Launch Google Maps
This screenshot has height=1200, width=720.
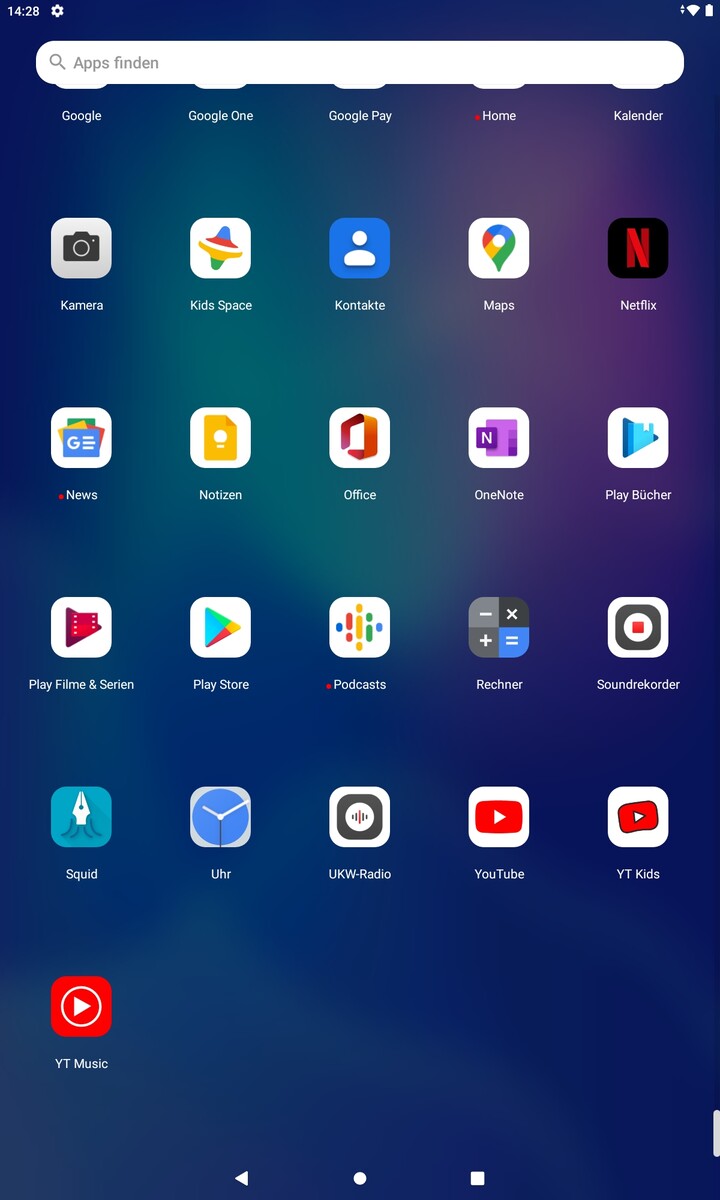point(499,248)
